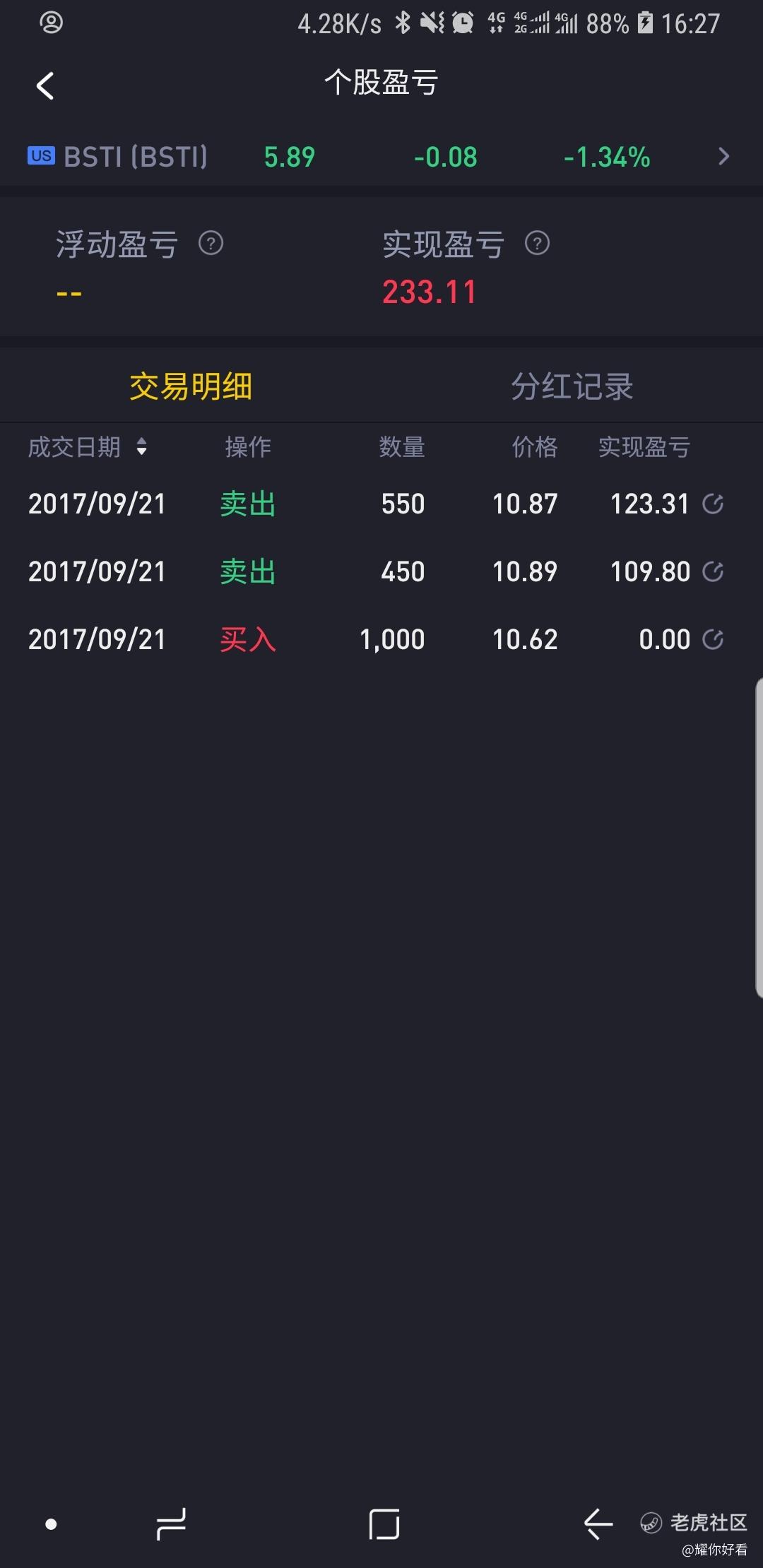This screenshot has height=1568, width=763.
Task: Open recent apps from the navigation bar
Action: [x=171, y=1524]
